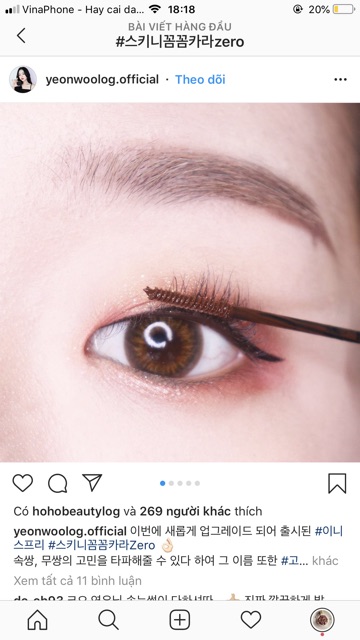Open hohobeautylog's profile from the likes line
Image resolution: width=360 pixels, height=640 pixels.
coord(76,511)
